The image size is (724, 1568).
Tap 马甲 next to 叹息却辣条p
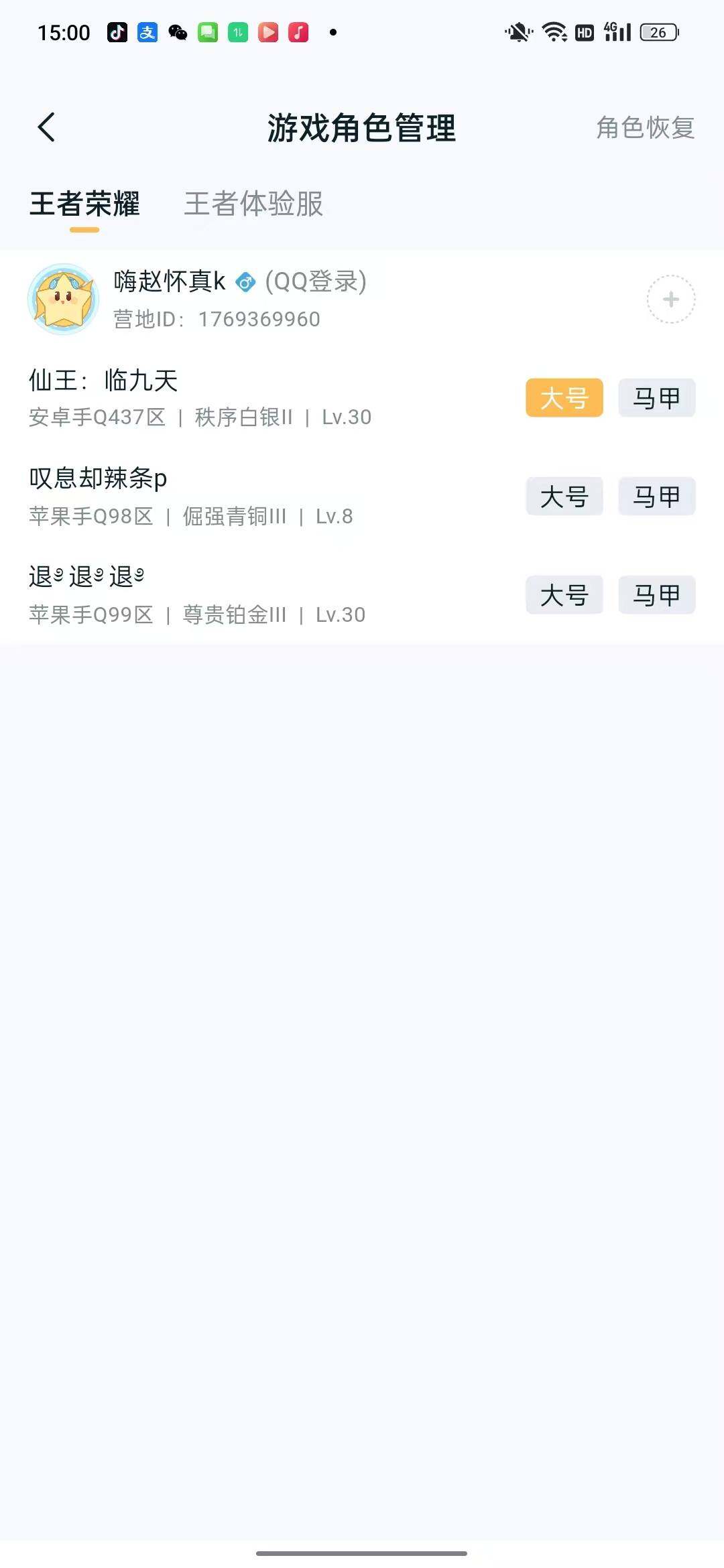656,497
